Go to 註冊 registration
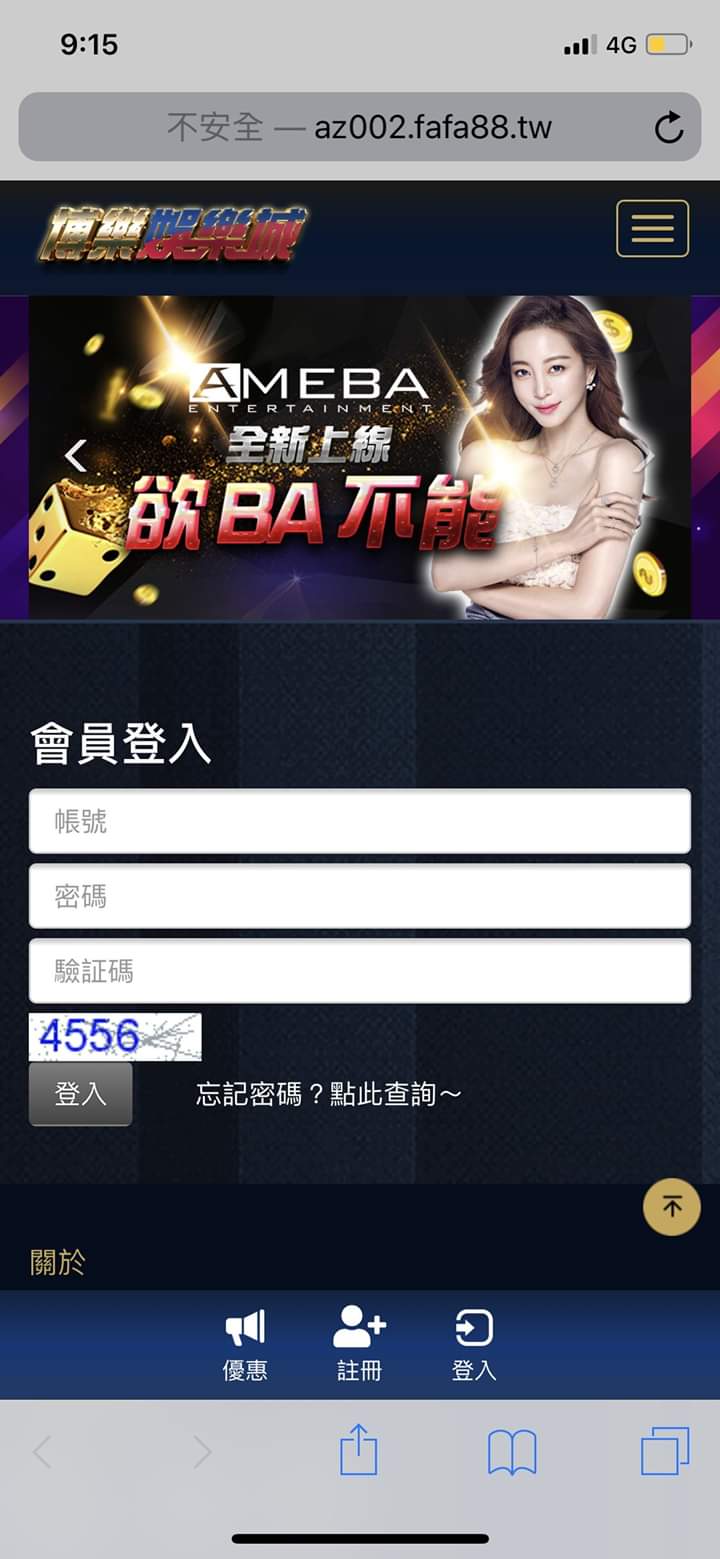Viewport: 720px width, 1559px height. coord(359,1345)
